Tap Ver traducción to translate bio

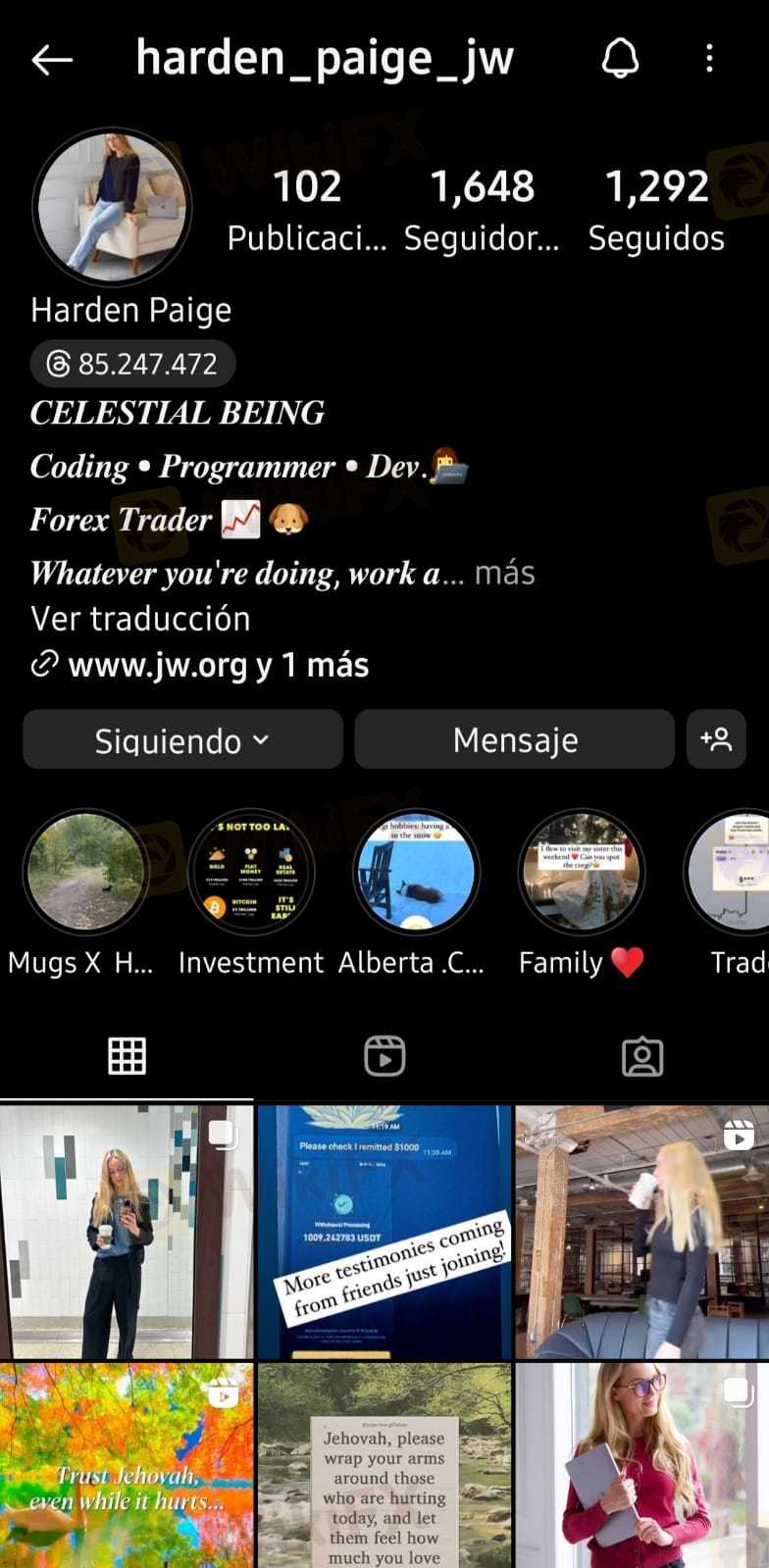[x=140, y=619]
